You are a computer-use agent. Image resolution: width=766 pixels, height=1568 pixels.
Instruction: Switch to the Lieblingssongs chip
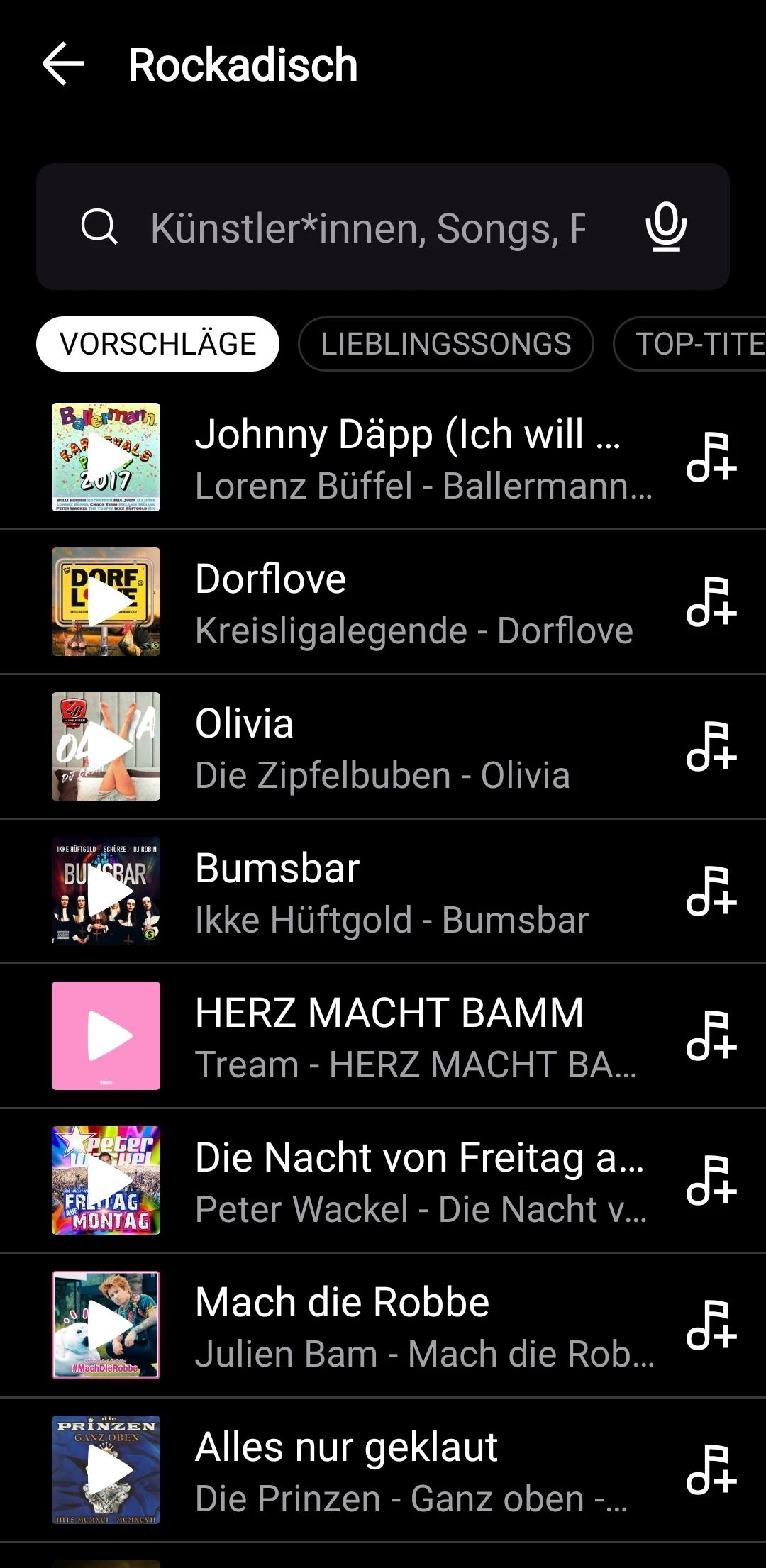pyautogui.click(x=445, y=344)
